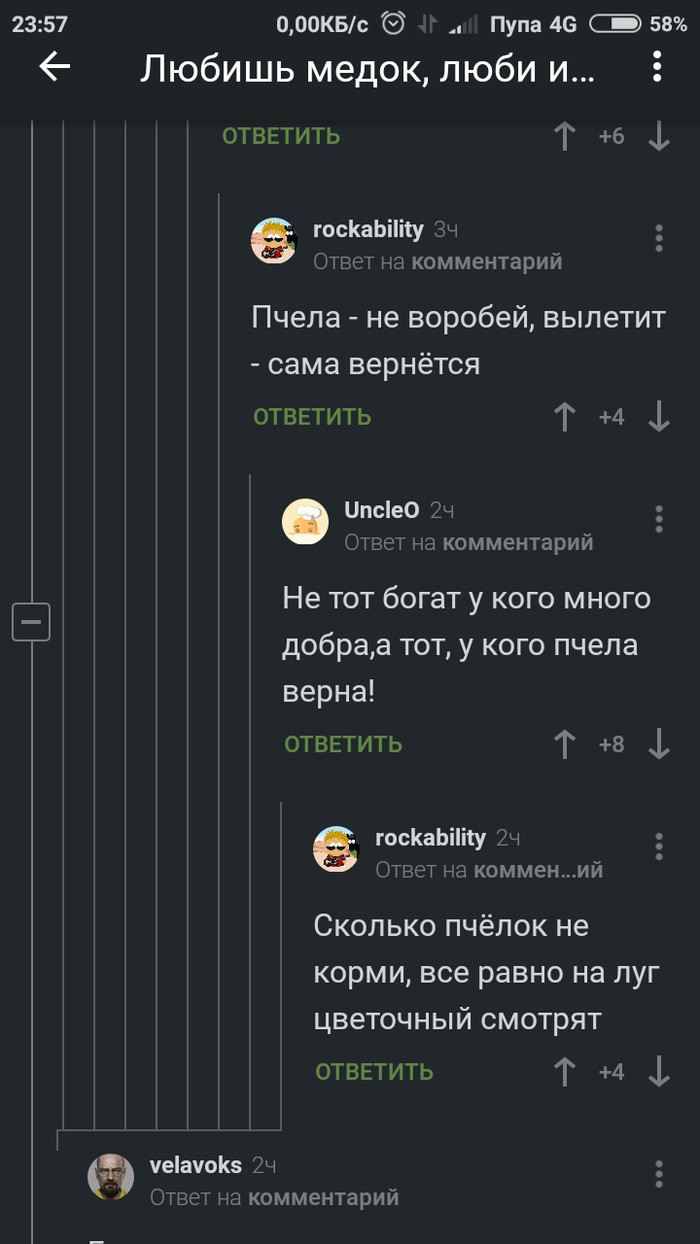The width and height of the screenshot is (700, 1244).
Task: Downvote the comment "Сколько пчёлок не корми"
Action: [x=658, y=1072]
